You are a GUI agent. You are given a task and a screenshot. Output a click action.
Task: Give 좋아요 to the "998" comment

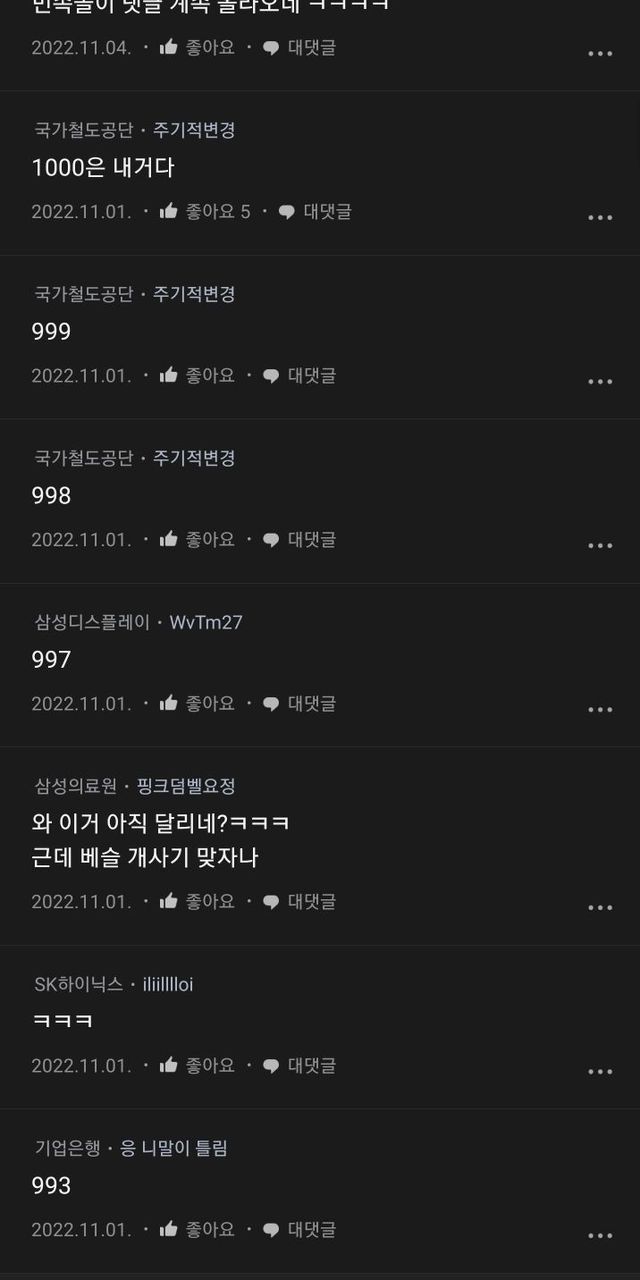click(x=197, y=539)
